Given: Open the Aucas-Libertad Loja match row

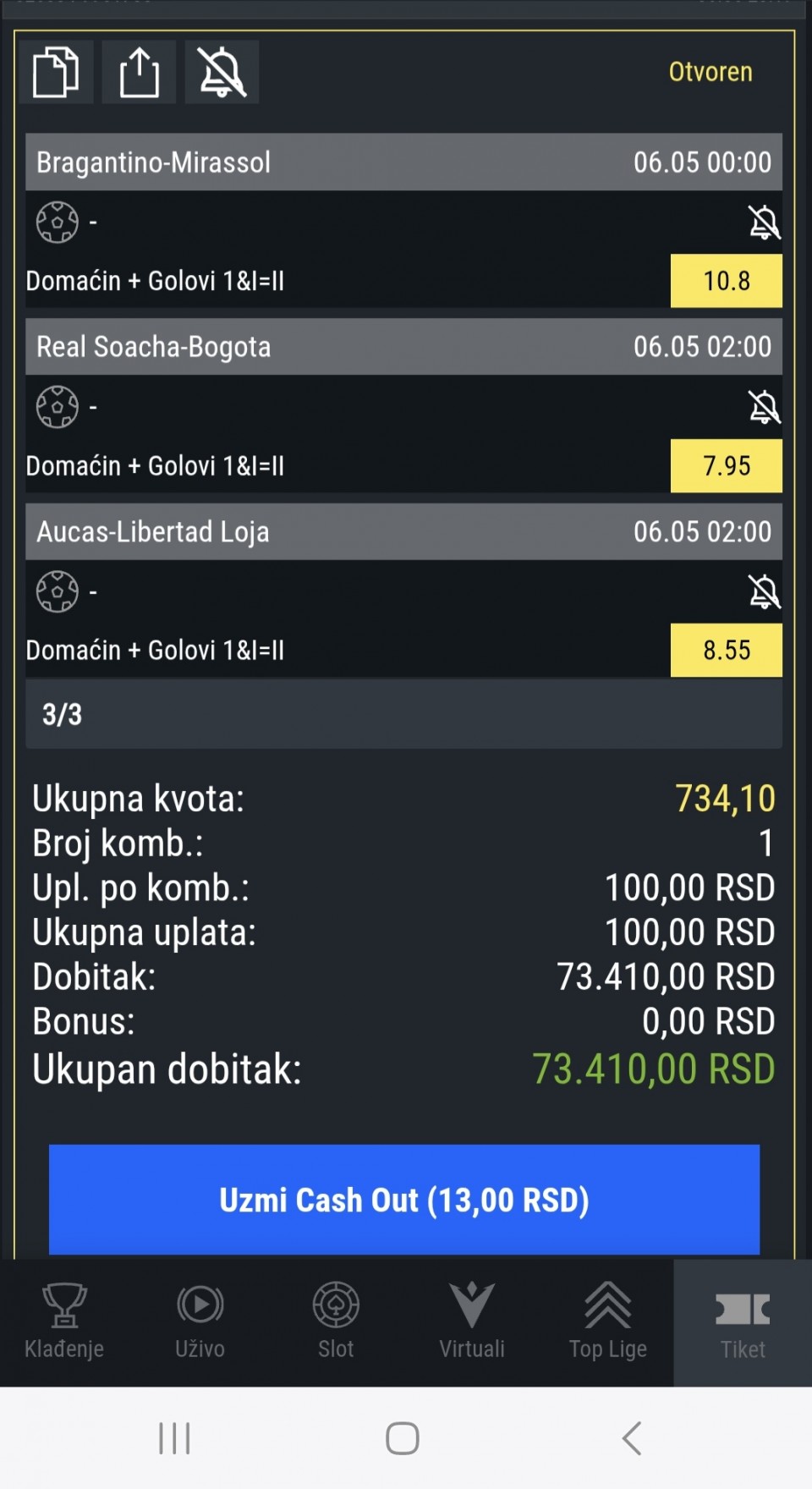Looking at the screenshot, I should [403, 532].
